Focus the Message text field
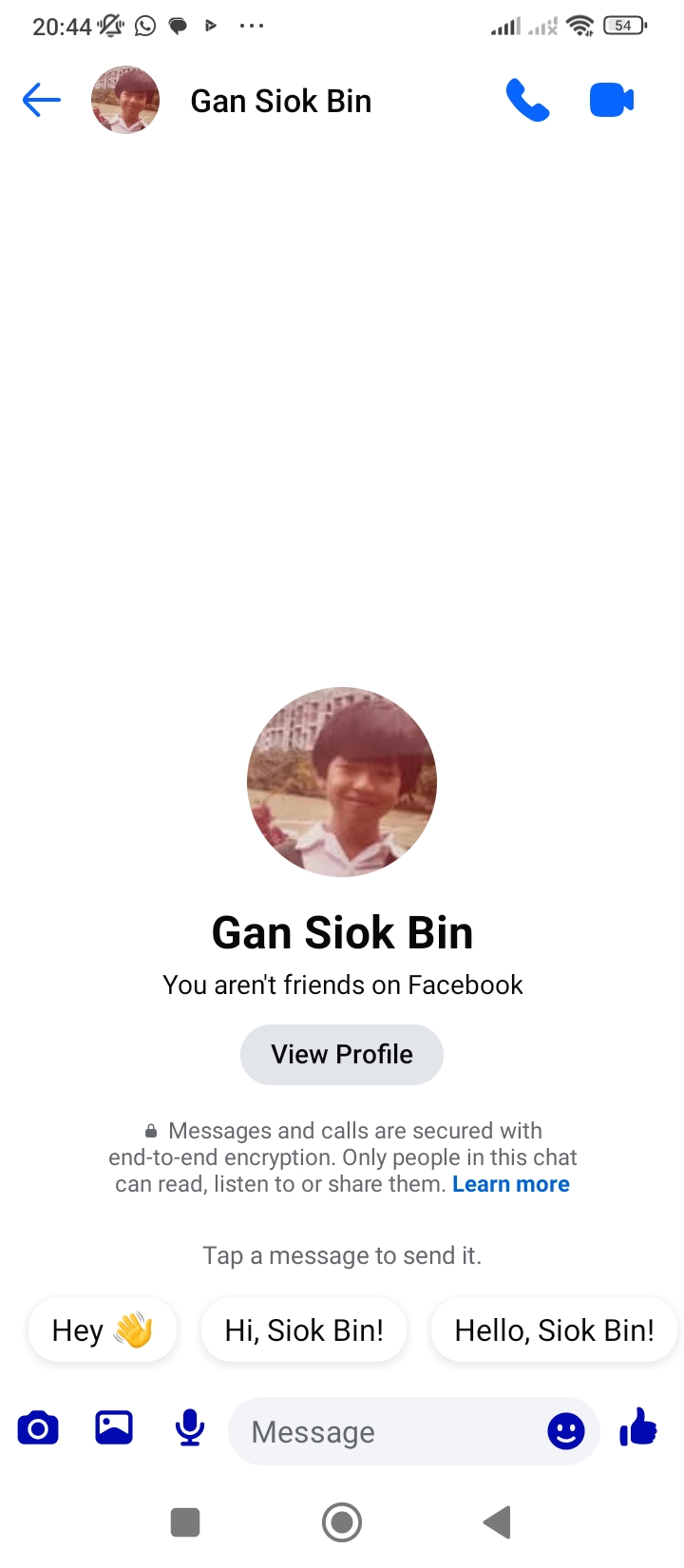Image resolution: width=684 pixels, height=1568 pixels. [380, 1431]
